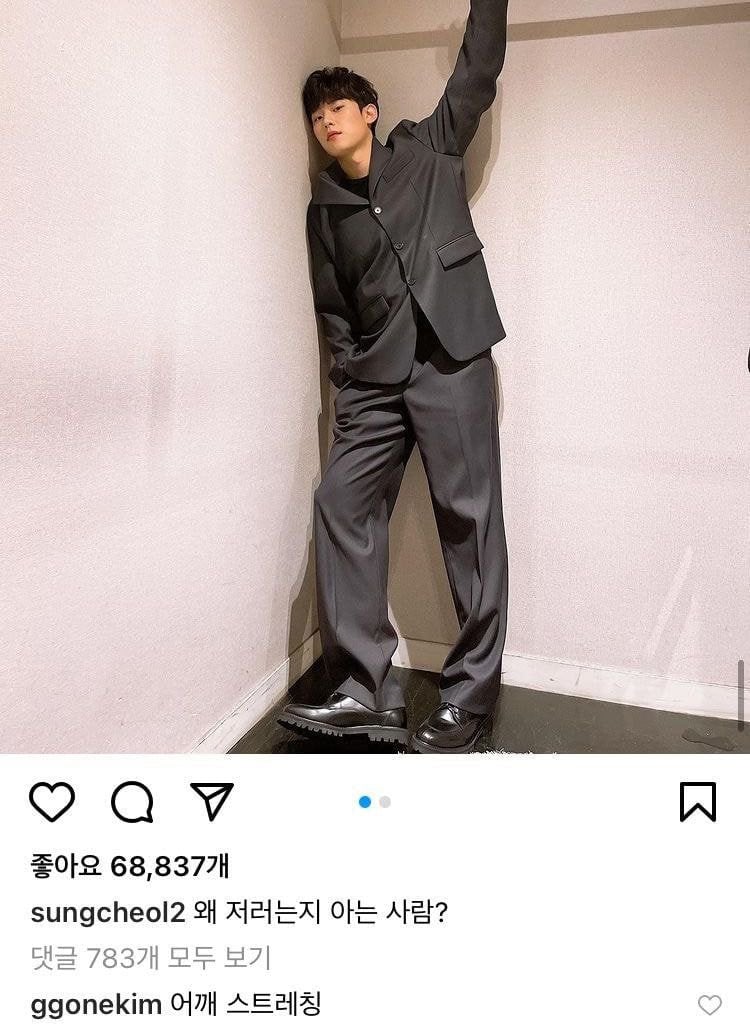Like the post by sungcheol2
750x1031 pixels.
pos(52,801)
